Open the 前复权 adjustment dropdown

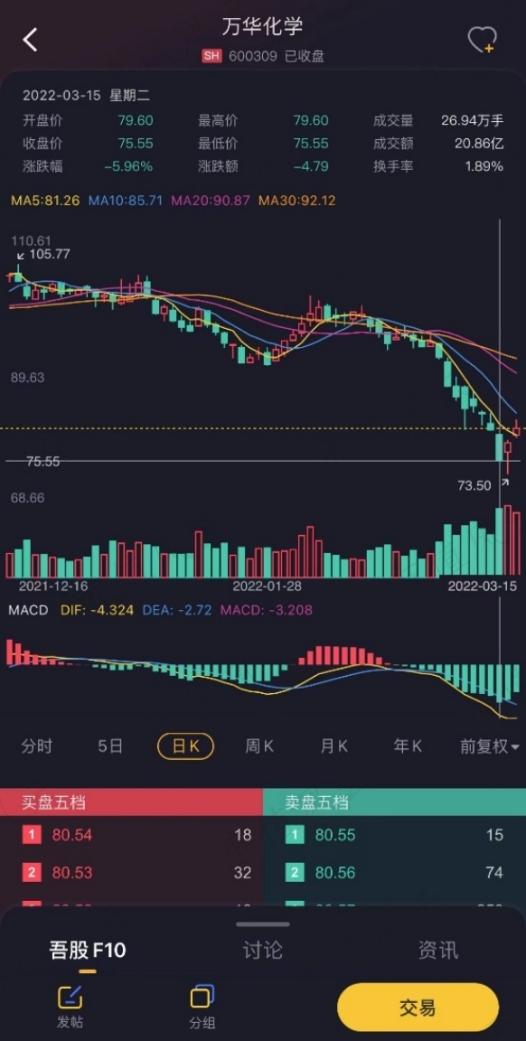pos(489,746)
